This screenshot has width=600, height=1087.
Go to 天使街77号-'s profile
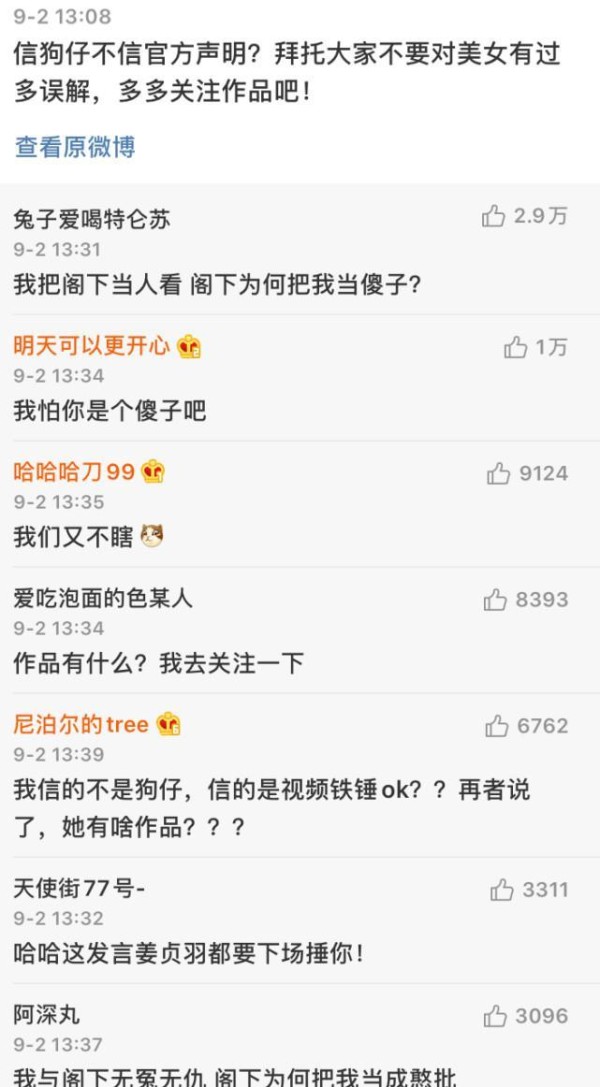[79, 887]
